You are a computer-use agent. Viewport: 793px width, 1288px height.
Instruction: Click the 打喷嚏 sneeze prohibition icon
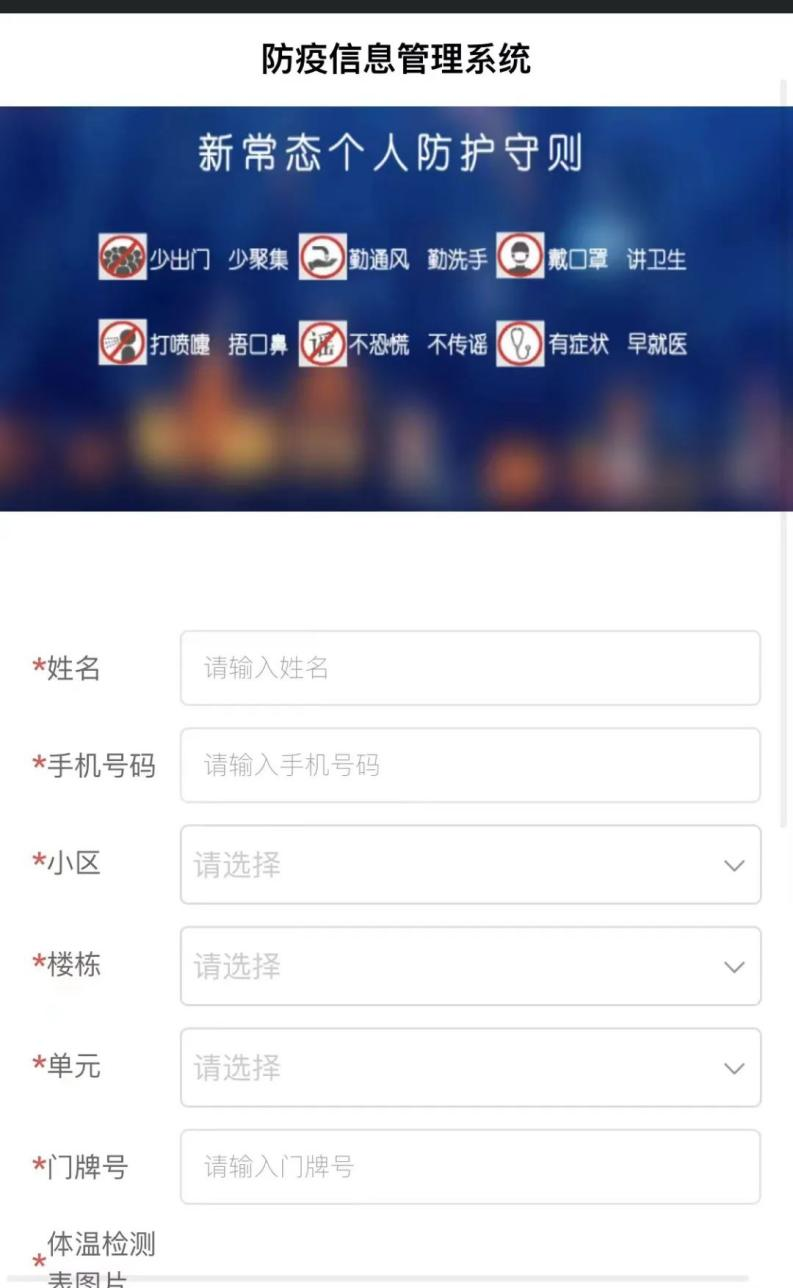coord(122,343)
